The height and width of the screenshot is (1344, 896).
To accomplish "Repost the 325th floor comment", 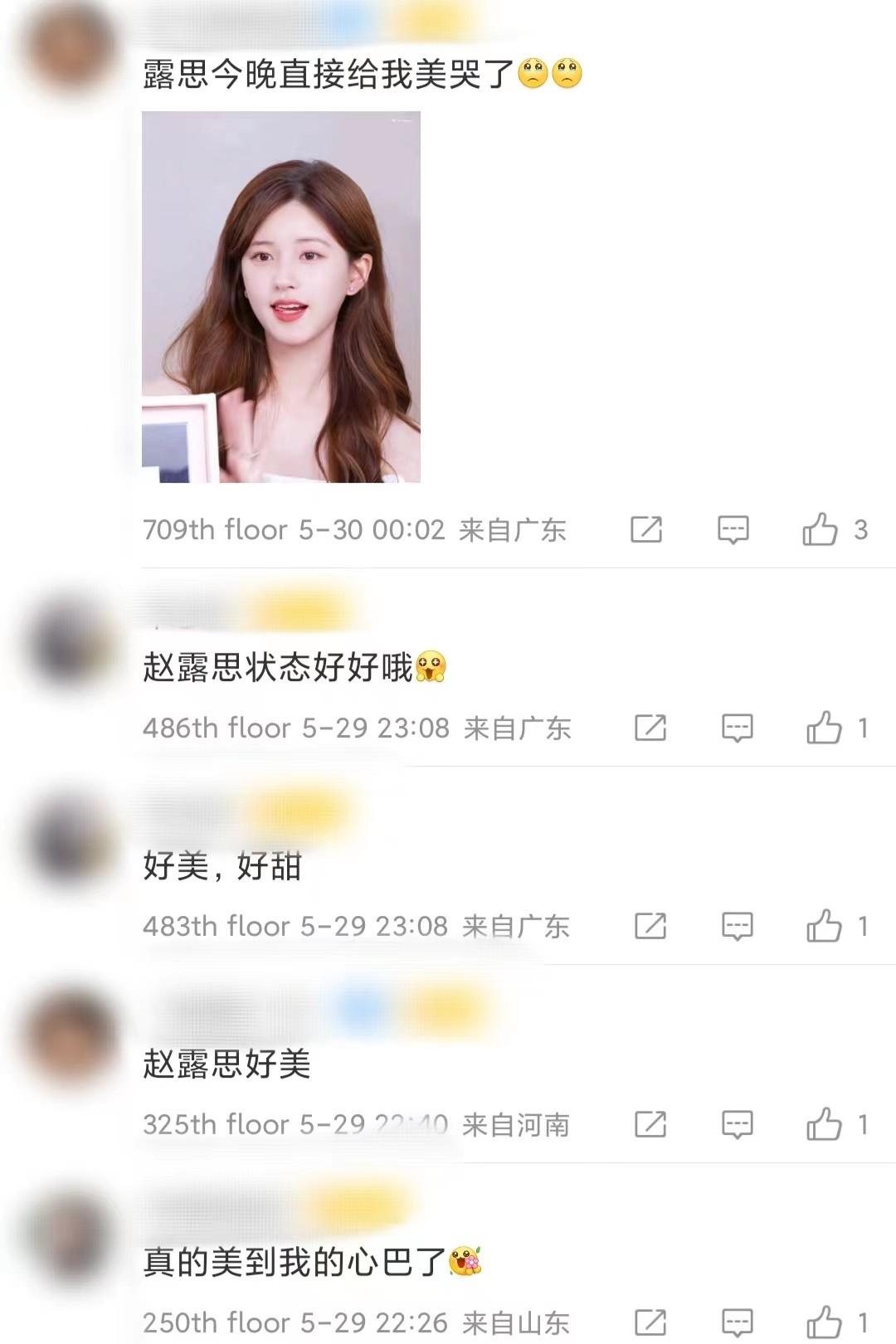I will click(x=650, y=1125).
